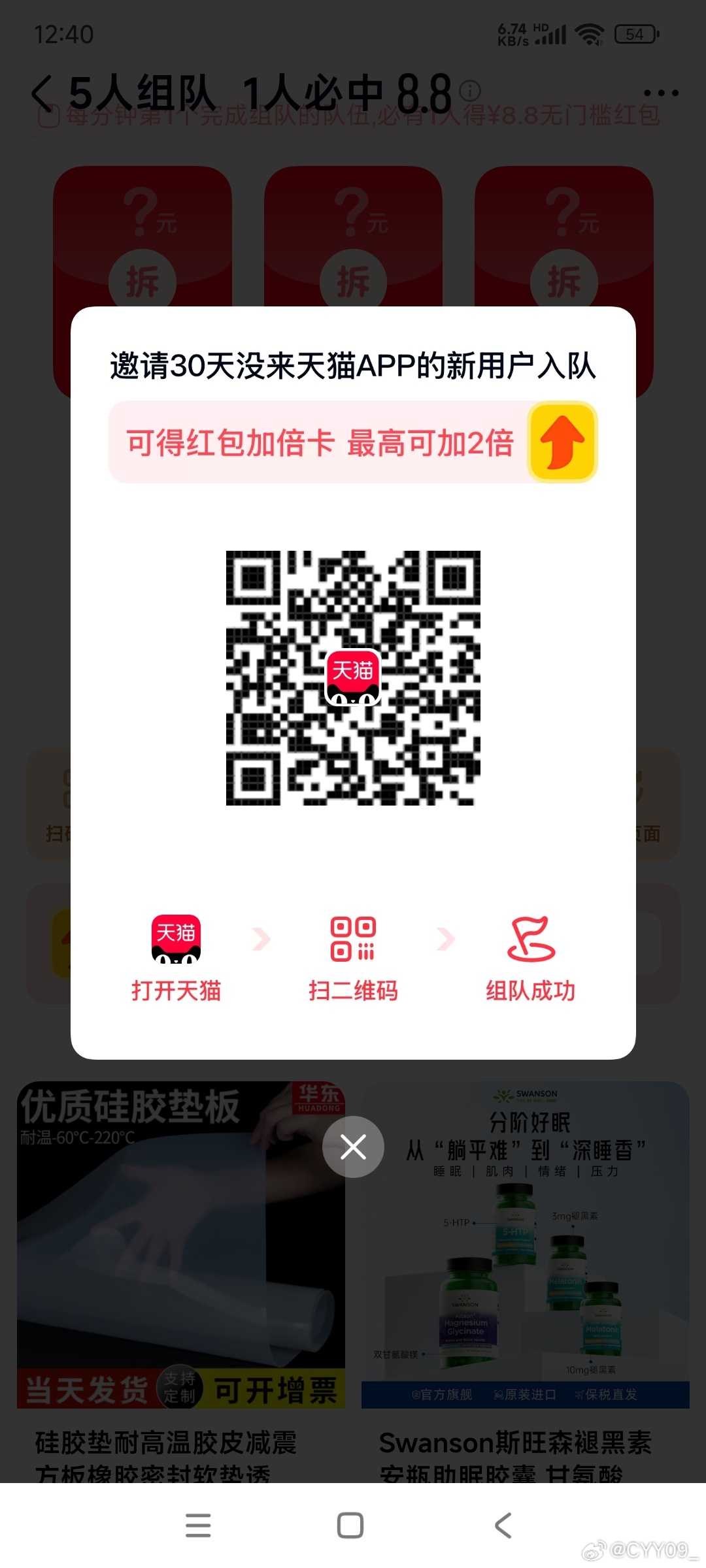The image size is (706, 1568).
Task: Tap the info icon beside the 8.8 title
Action: [470, 90]
